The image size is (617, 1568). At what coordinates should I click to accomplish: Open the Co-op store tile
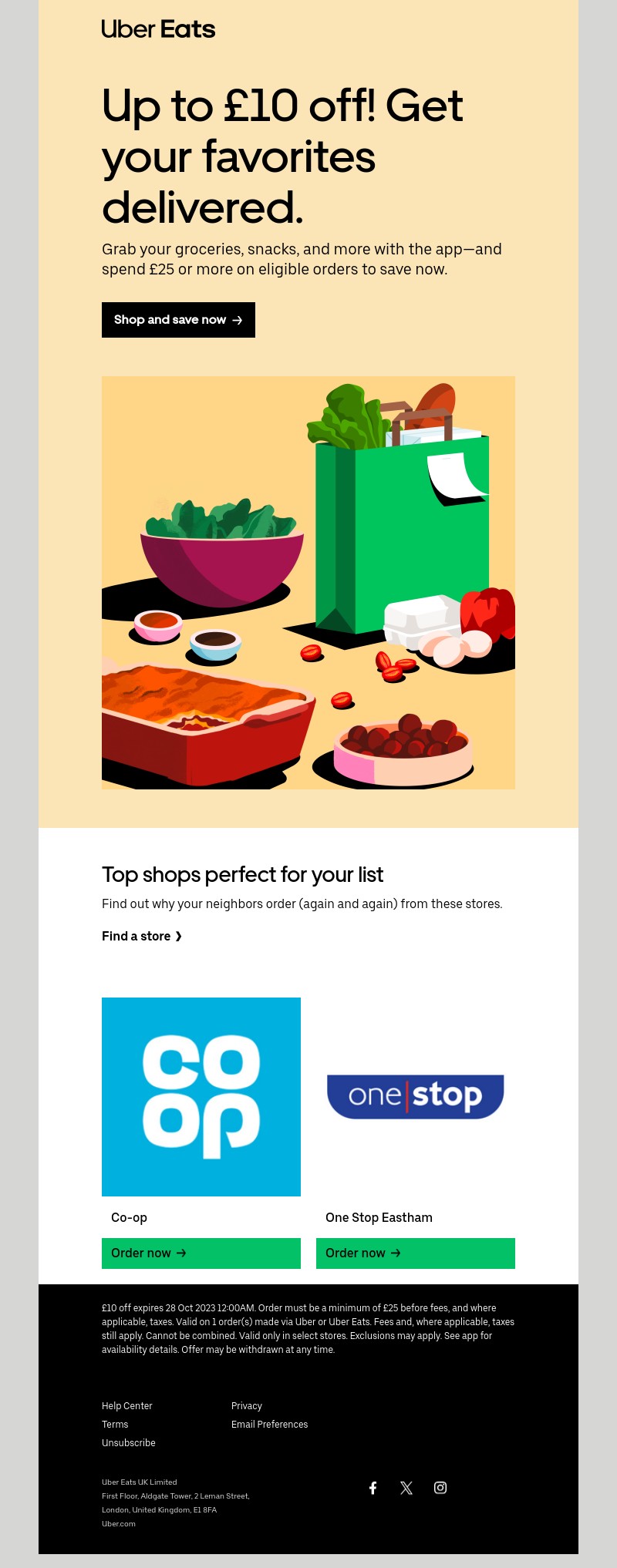(201, 1096)
